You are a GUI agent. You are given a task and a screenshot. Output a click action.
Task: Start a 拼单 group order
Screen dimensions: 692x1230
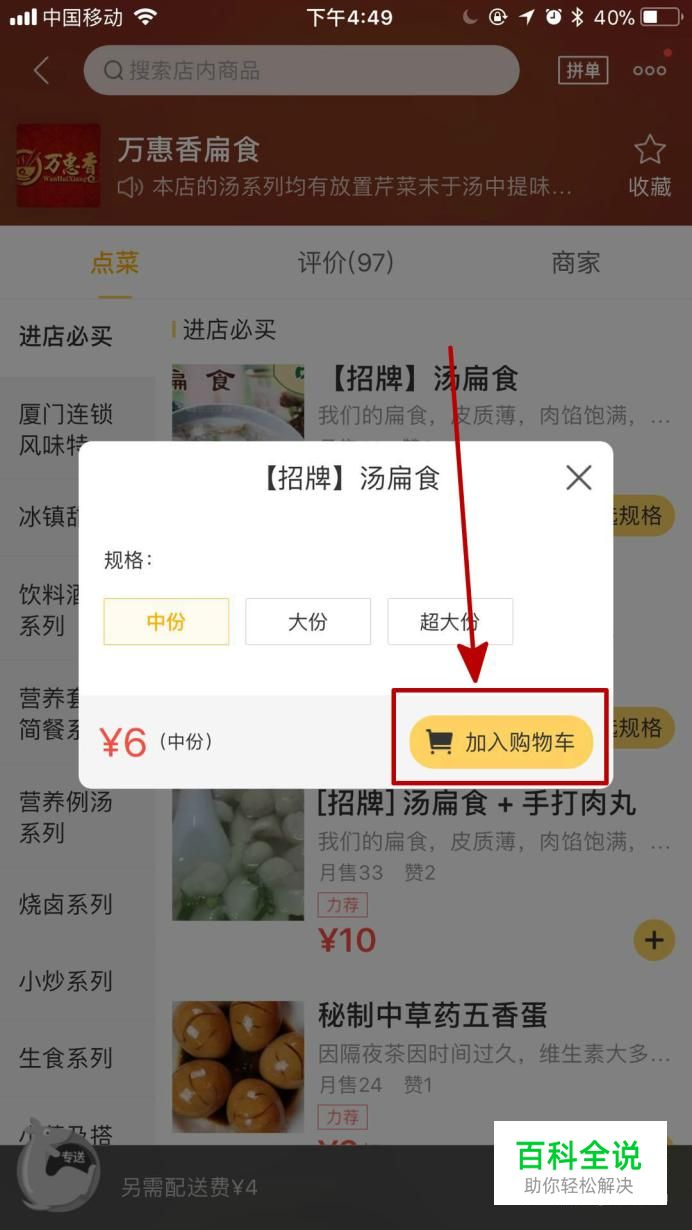583,71
